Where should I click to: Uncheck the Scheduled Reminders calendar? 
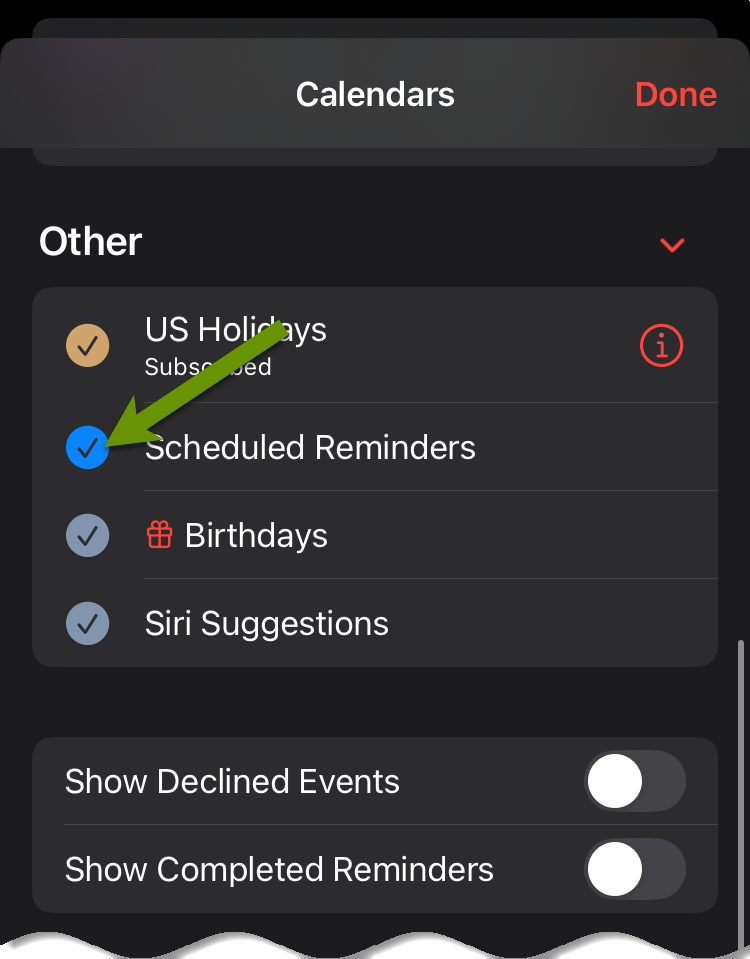pyautogui.click(x=88, y=448)
